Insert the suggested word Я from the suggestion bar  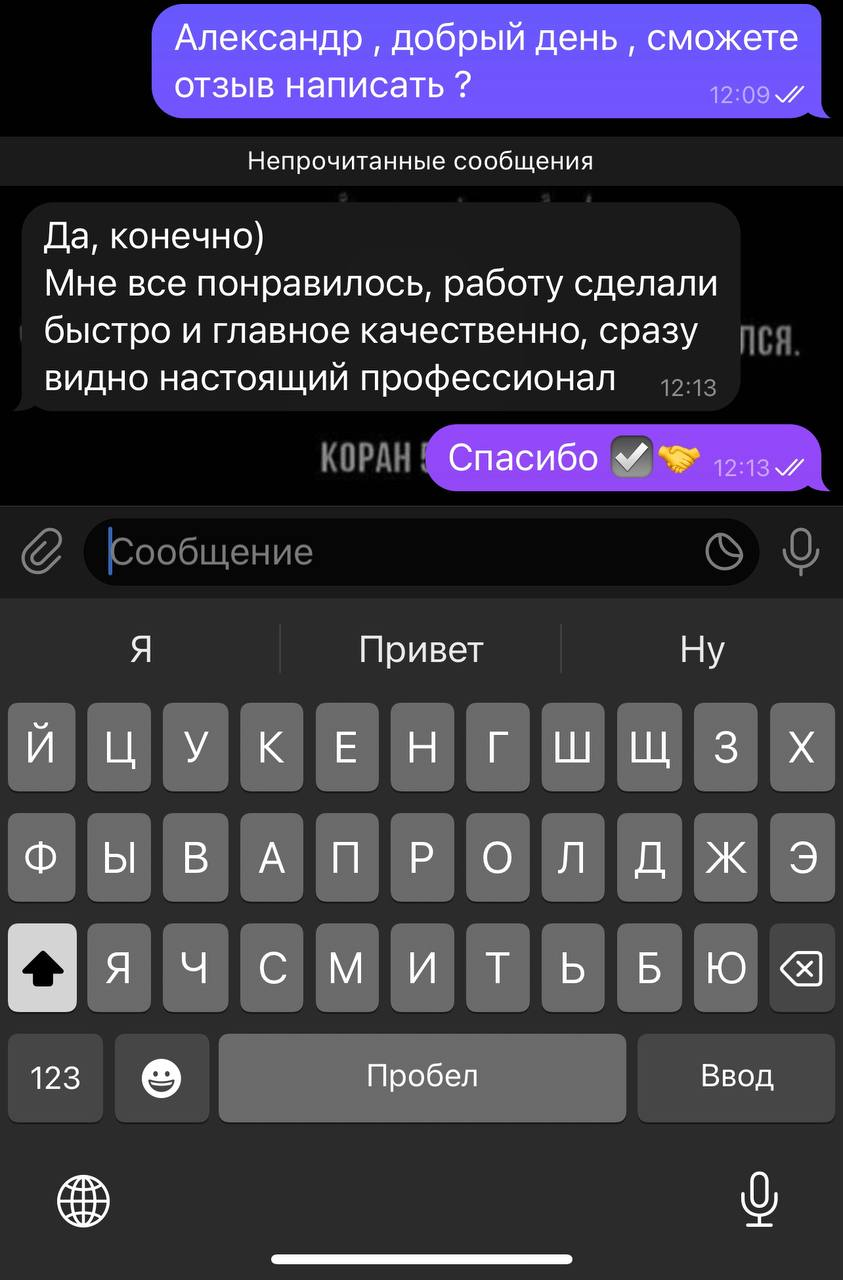coord(141,650)
